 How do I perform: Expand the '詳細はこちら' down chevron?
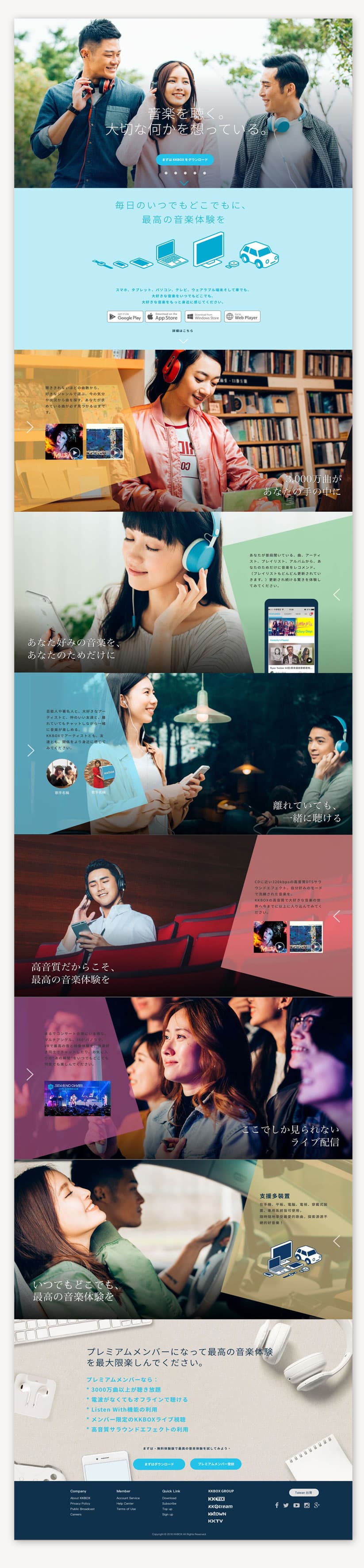coord(183,341)
